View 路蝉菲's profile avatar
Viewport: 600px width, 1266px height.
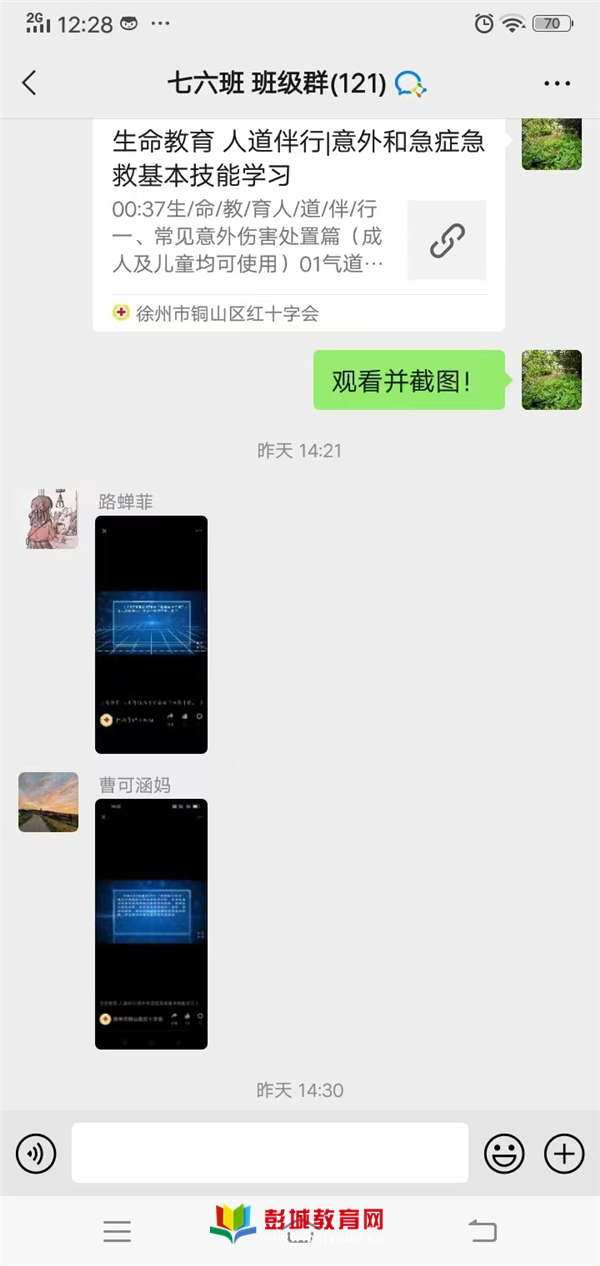tap(51, 519)
